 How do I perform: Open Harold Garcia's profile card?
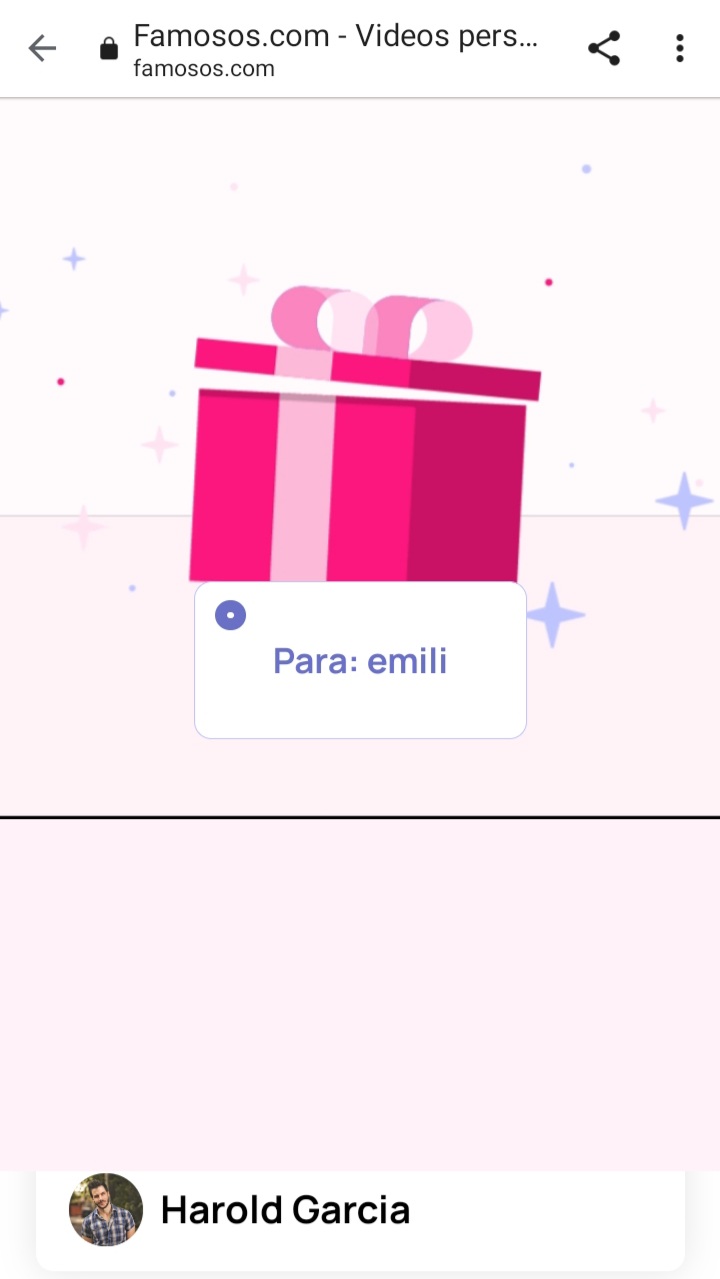coord(360,1210)
